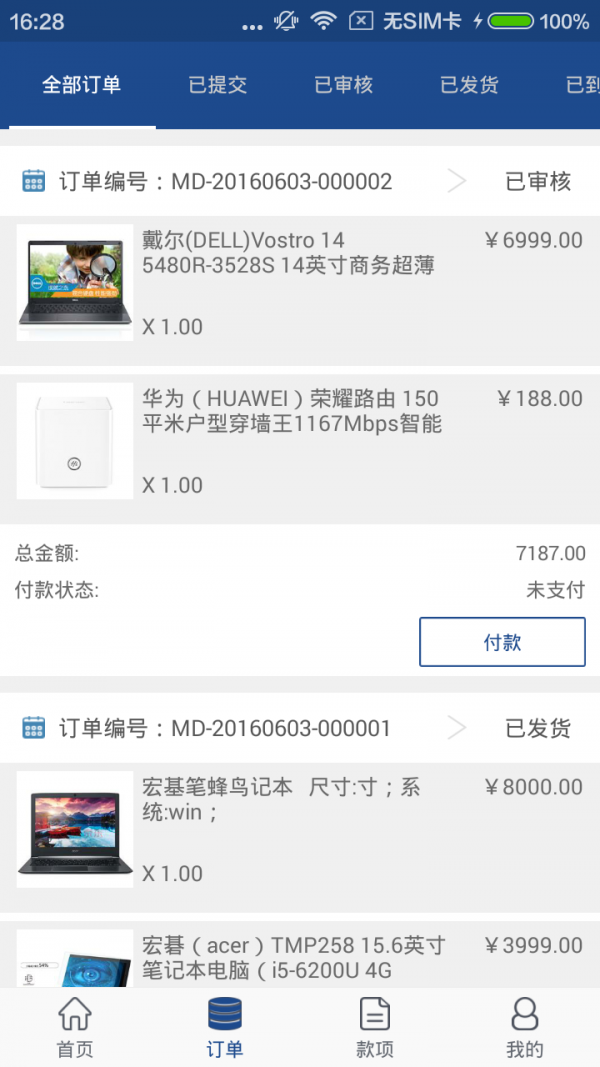Select the 全部订单 tab
Screen dimensions: 600x1067
click(x=81, y=85)
